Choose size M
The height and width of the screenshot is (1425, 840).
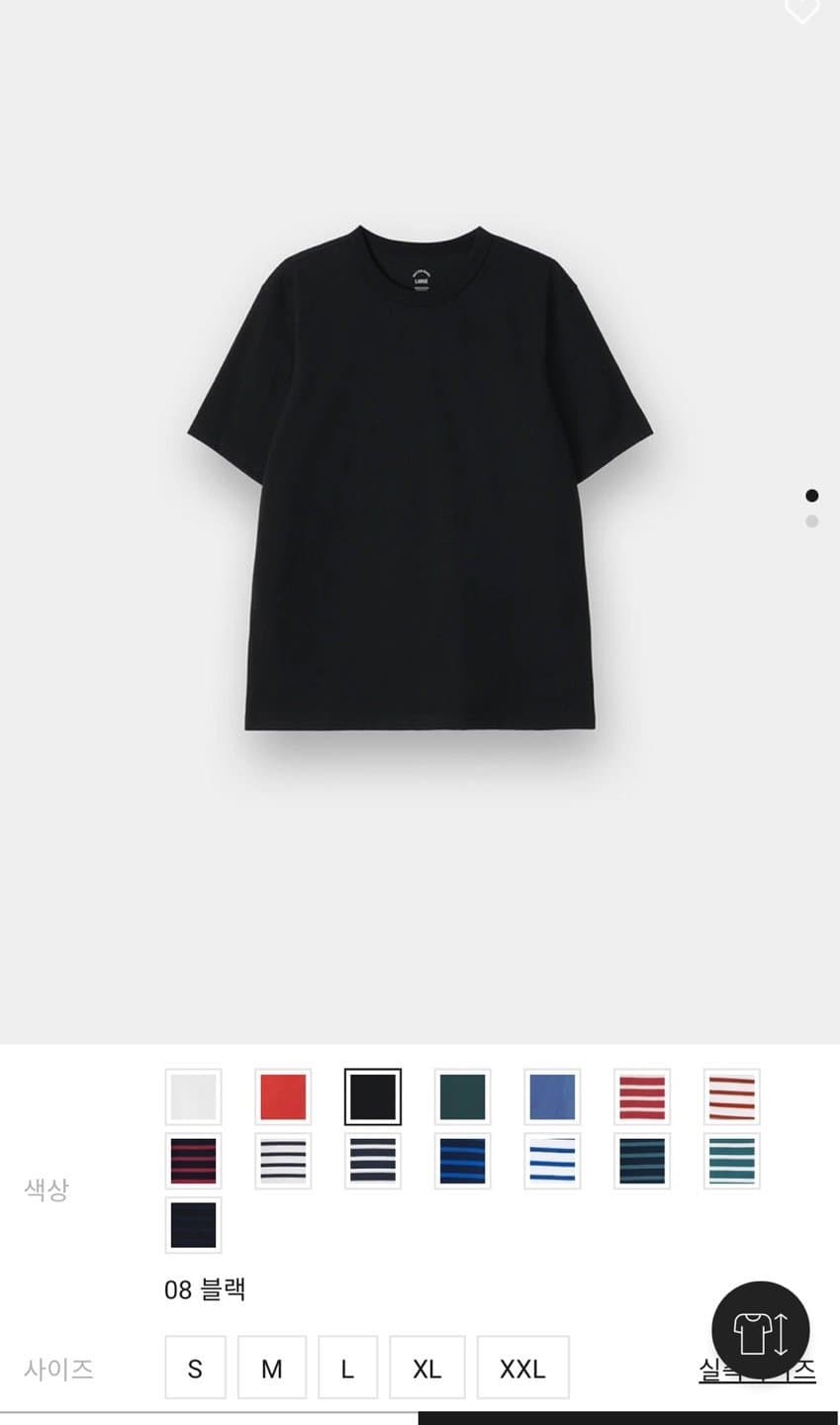(271, 1368)
